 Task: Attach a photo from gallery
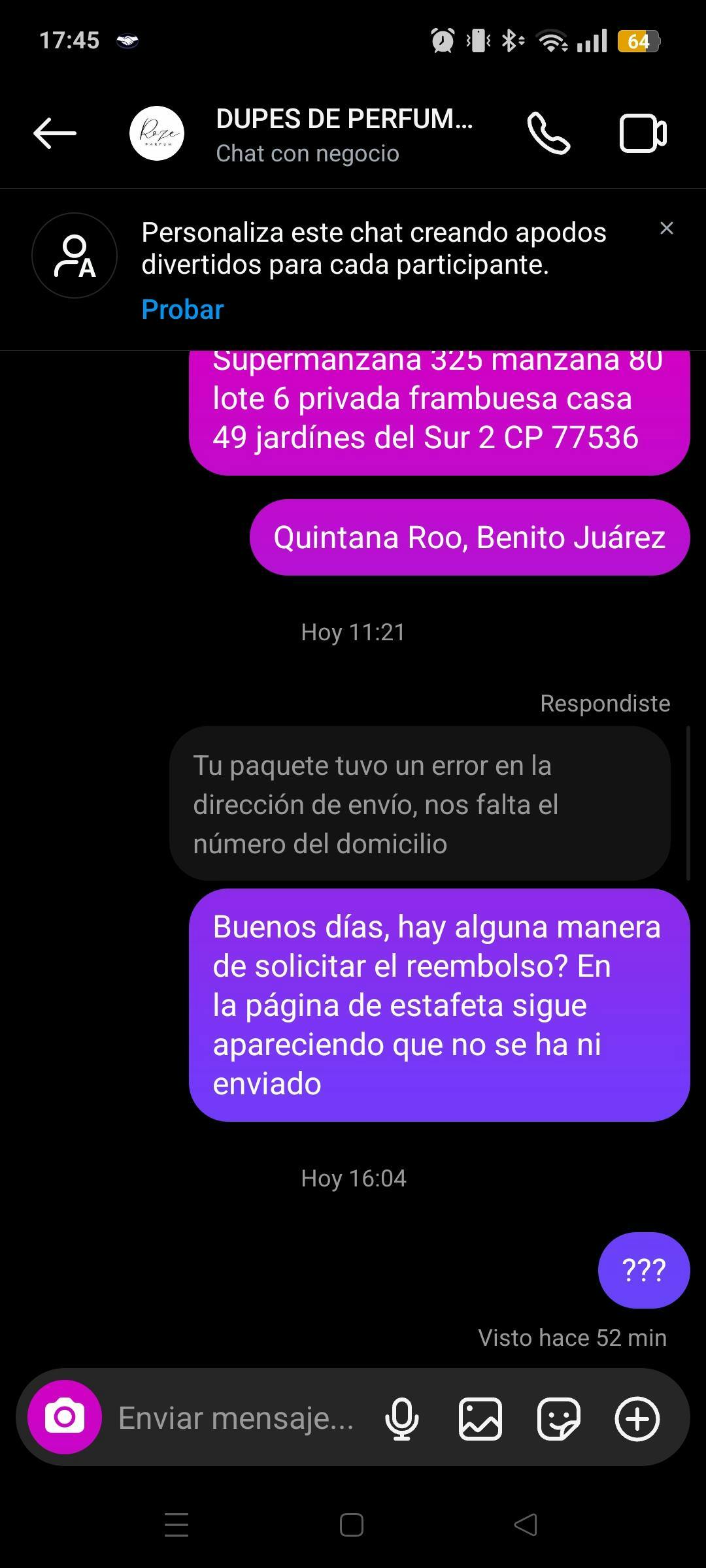(x=480, y=1418)
